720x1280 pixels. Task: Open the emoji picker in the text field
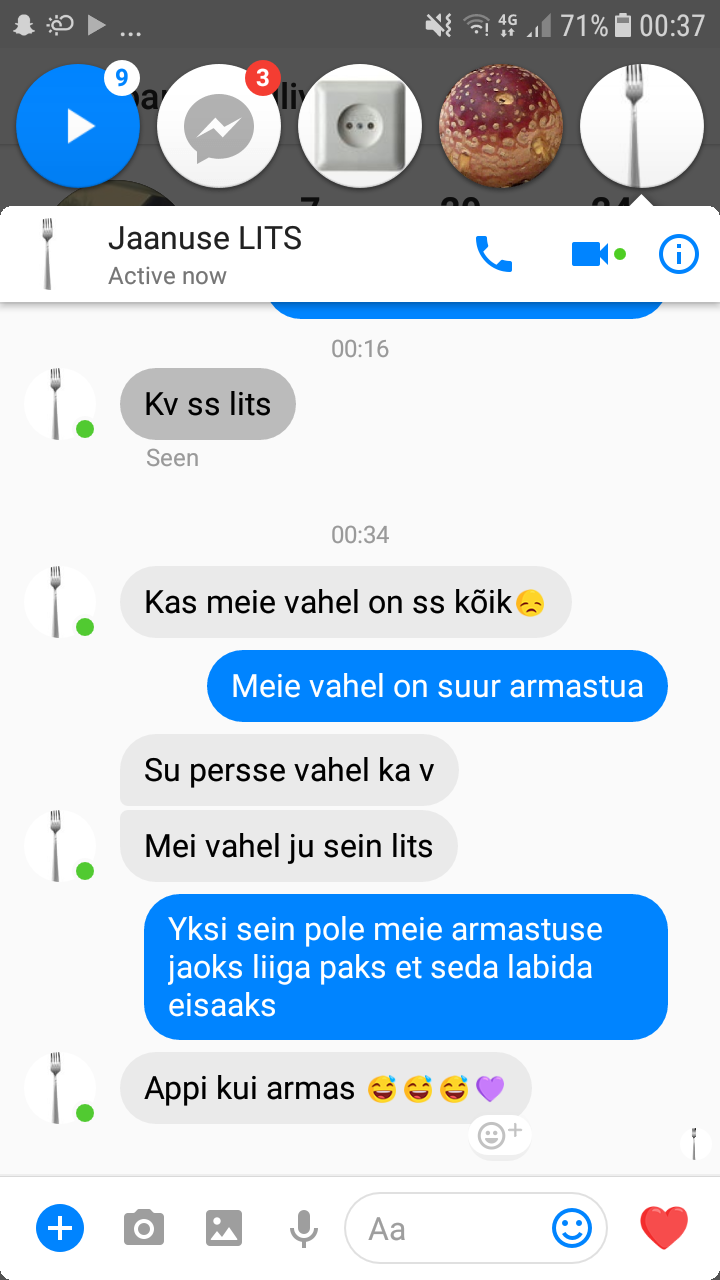tap(572, 1228)
